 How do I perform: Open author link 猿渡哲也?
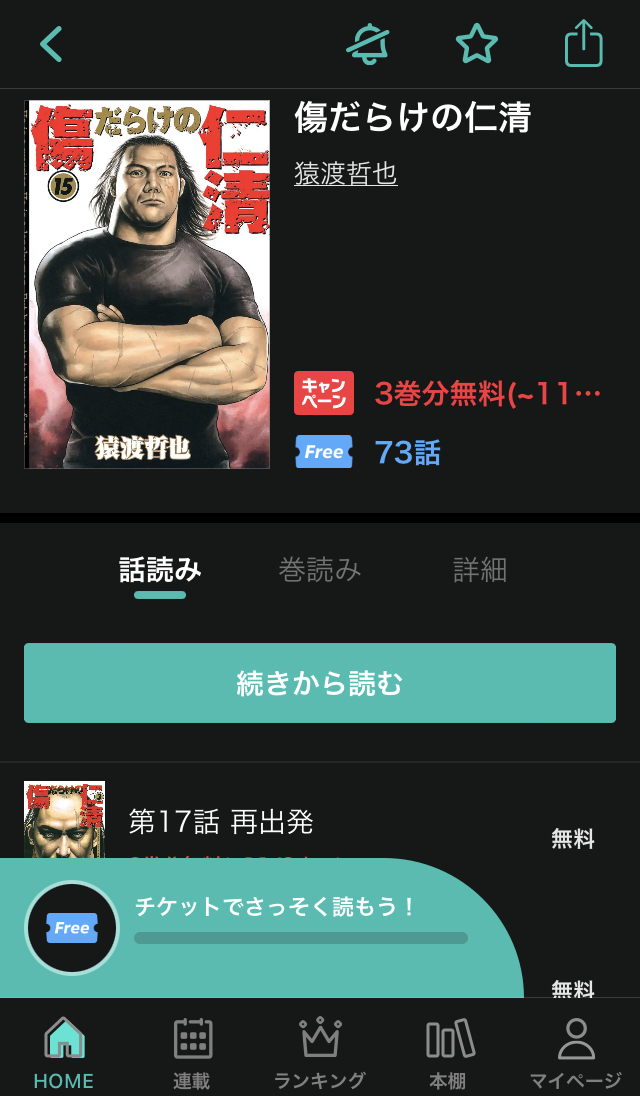pyautogui.click(x=346, y=174)
